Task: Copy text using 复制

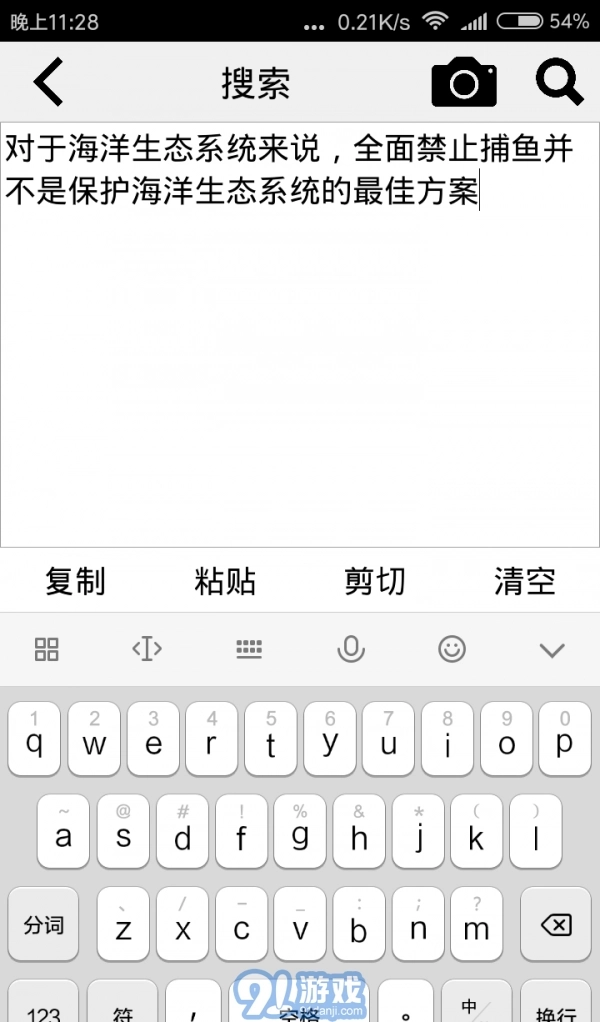Action: coord(75,581)
